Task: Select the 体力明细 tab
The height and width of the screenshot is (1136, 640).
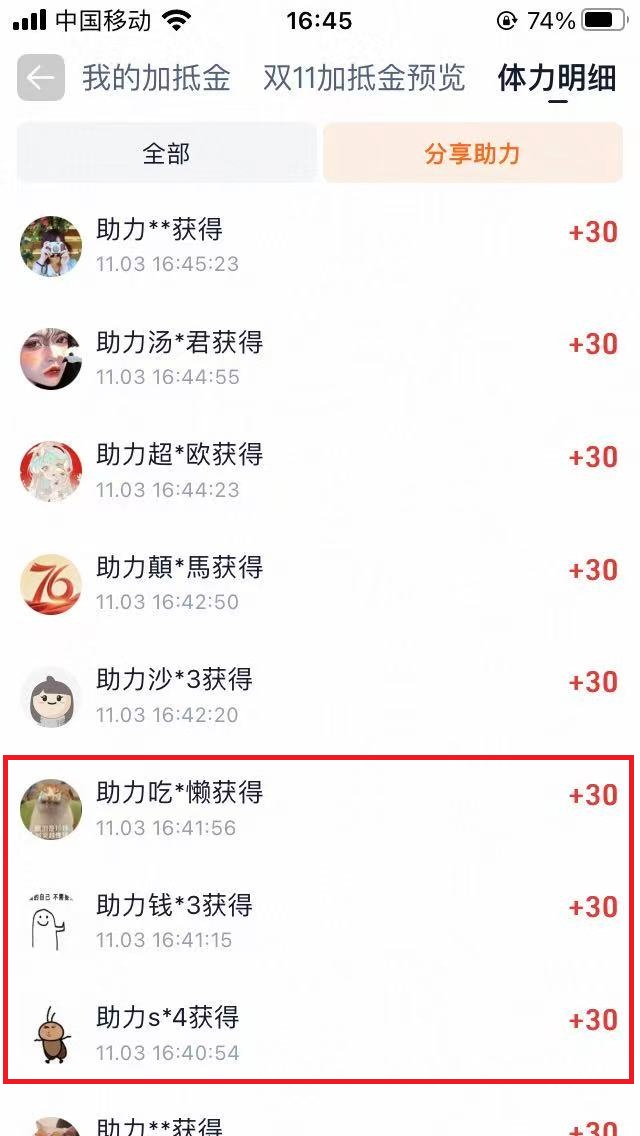Action: click(x=557, y=78)
